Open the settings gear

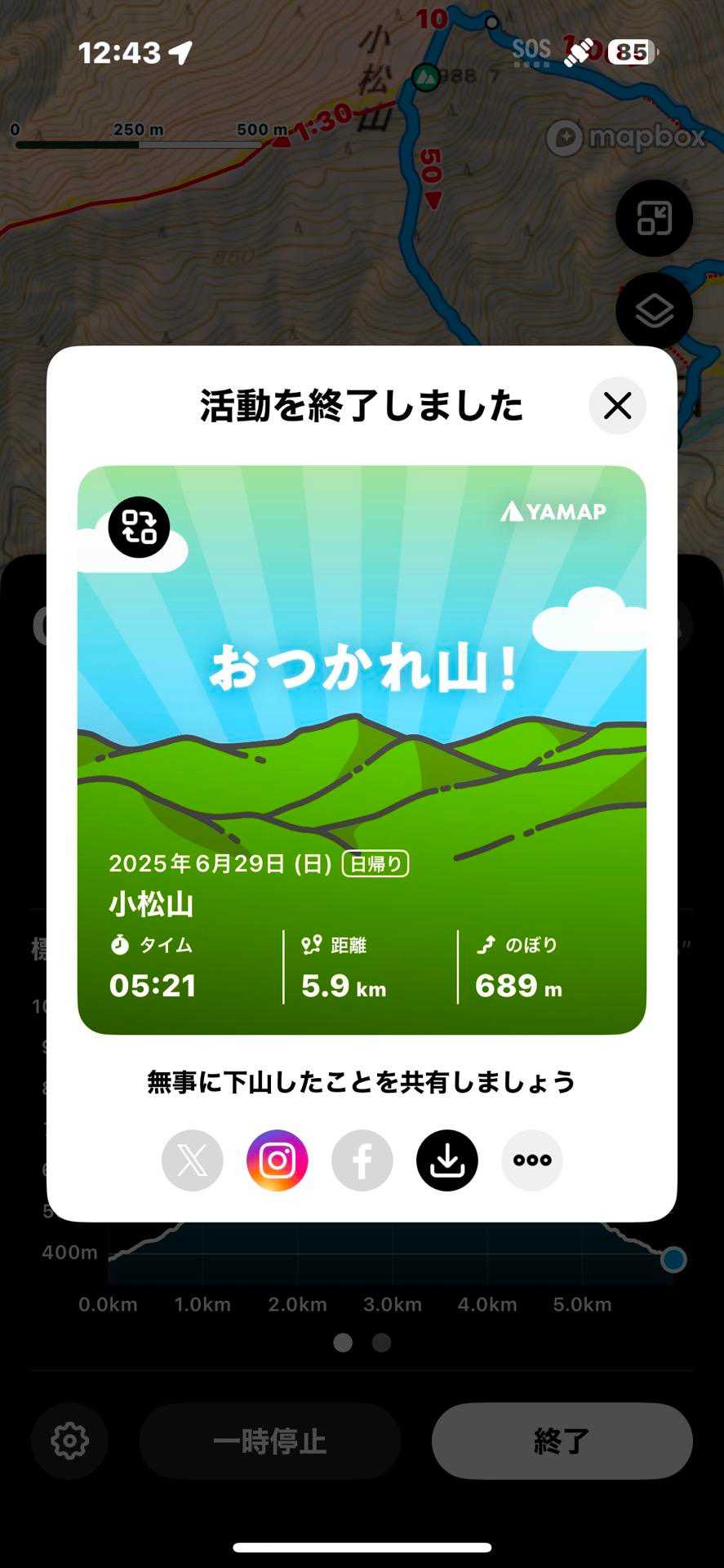pyautogui.click(x=69, y=1441)
